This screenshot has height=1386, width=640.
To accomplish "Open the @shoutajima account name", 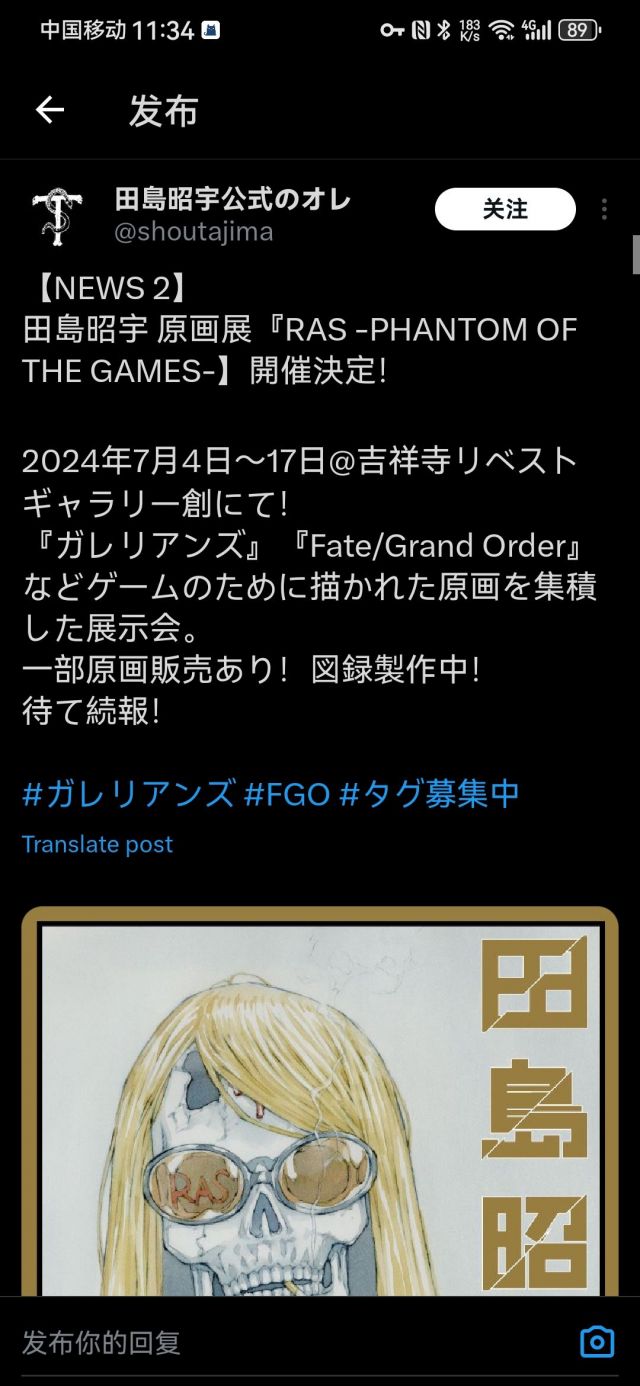I will [194, 232].
